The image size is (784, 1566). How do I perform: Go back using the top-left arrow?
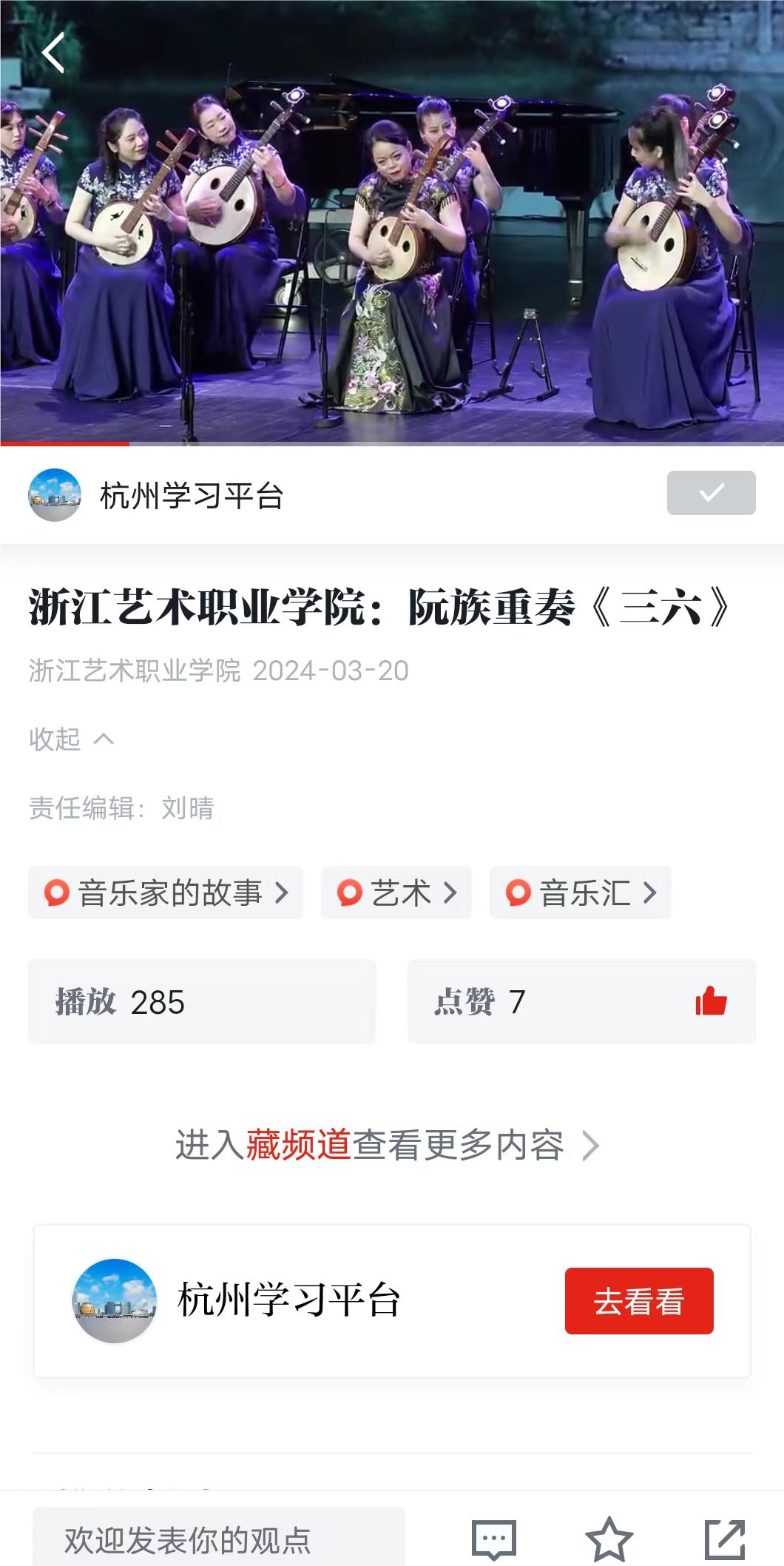pyautogui.click(x=53, y=53)
